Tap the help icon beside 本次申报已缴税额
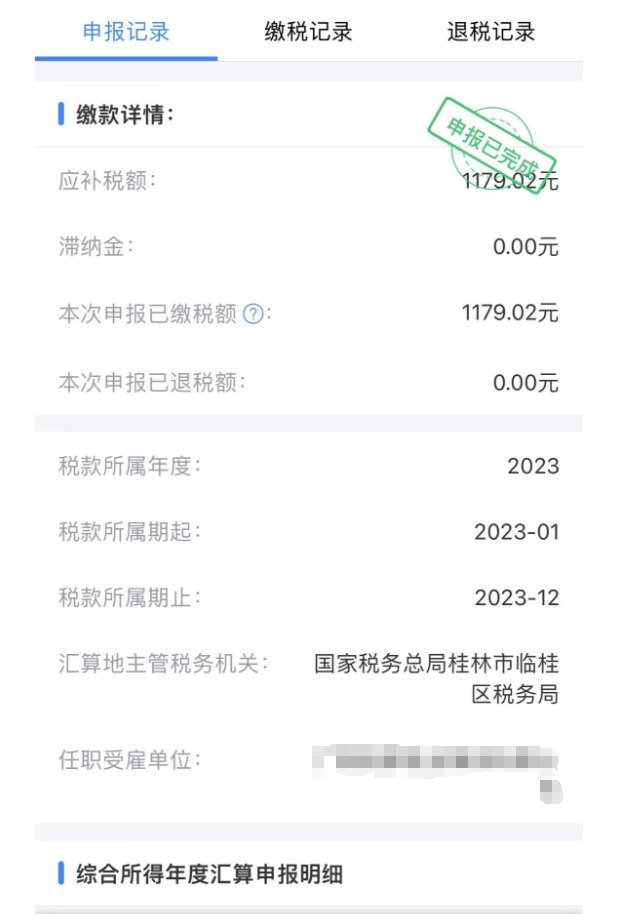Screen dimensions: 620x914 (x=253, y=314)
